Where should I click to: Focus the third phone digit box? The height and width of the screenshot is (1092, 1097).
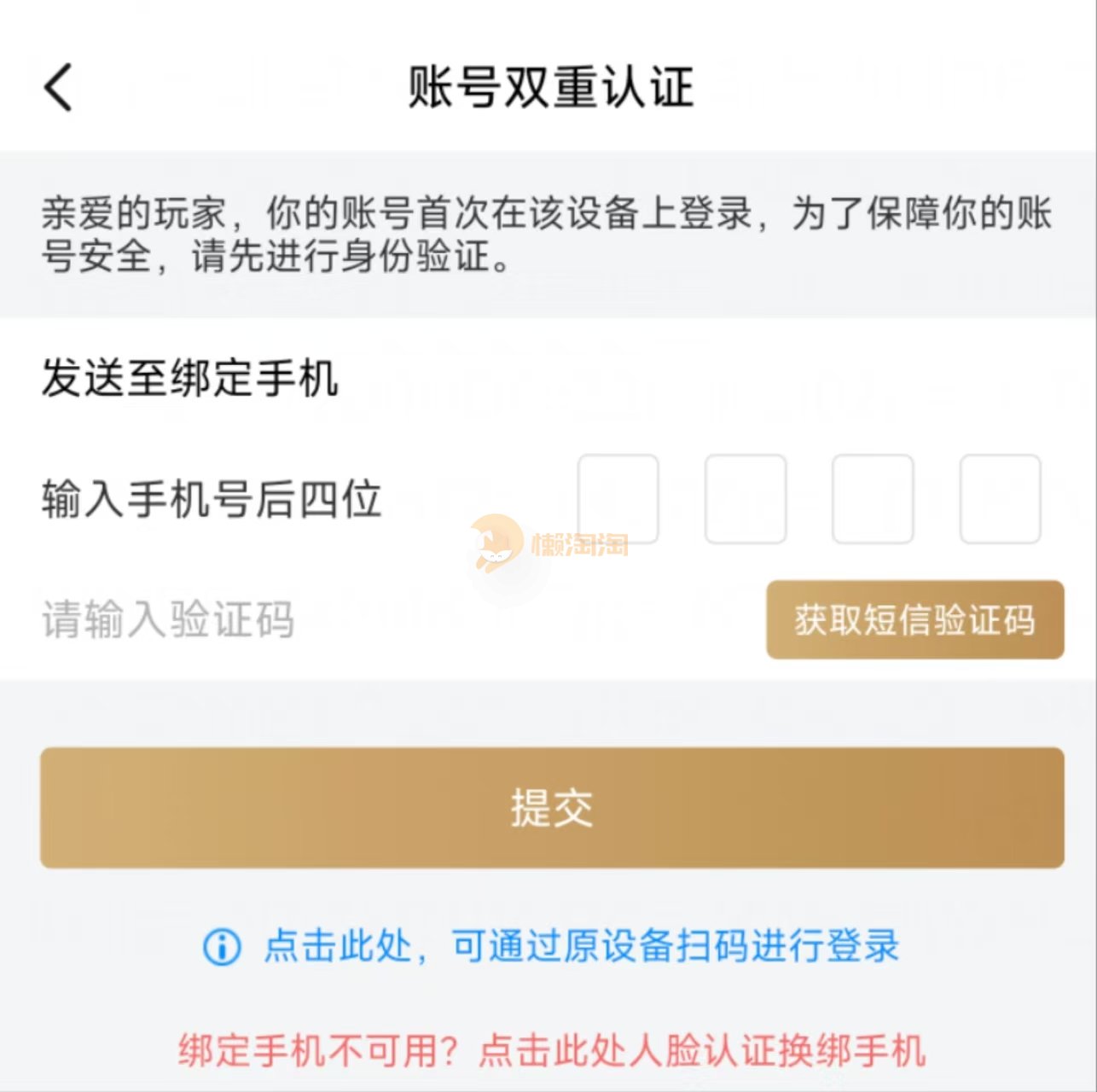tap(873, 499)
